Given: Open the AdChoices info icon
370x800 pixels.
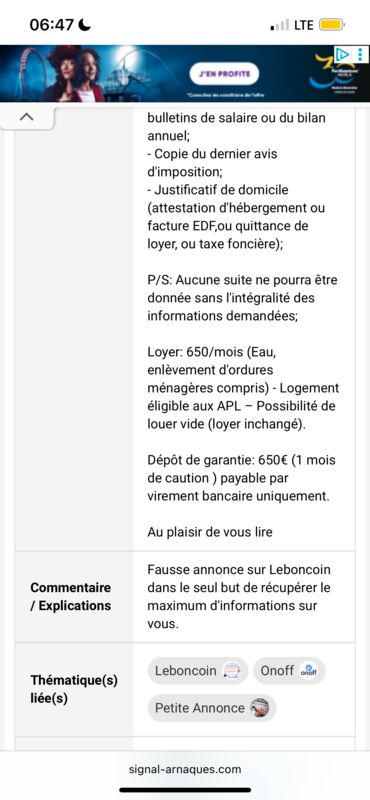Looking at the screenshot, I should 343,54.
